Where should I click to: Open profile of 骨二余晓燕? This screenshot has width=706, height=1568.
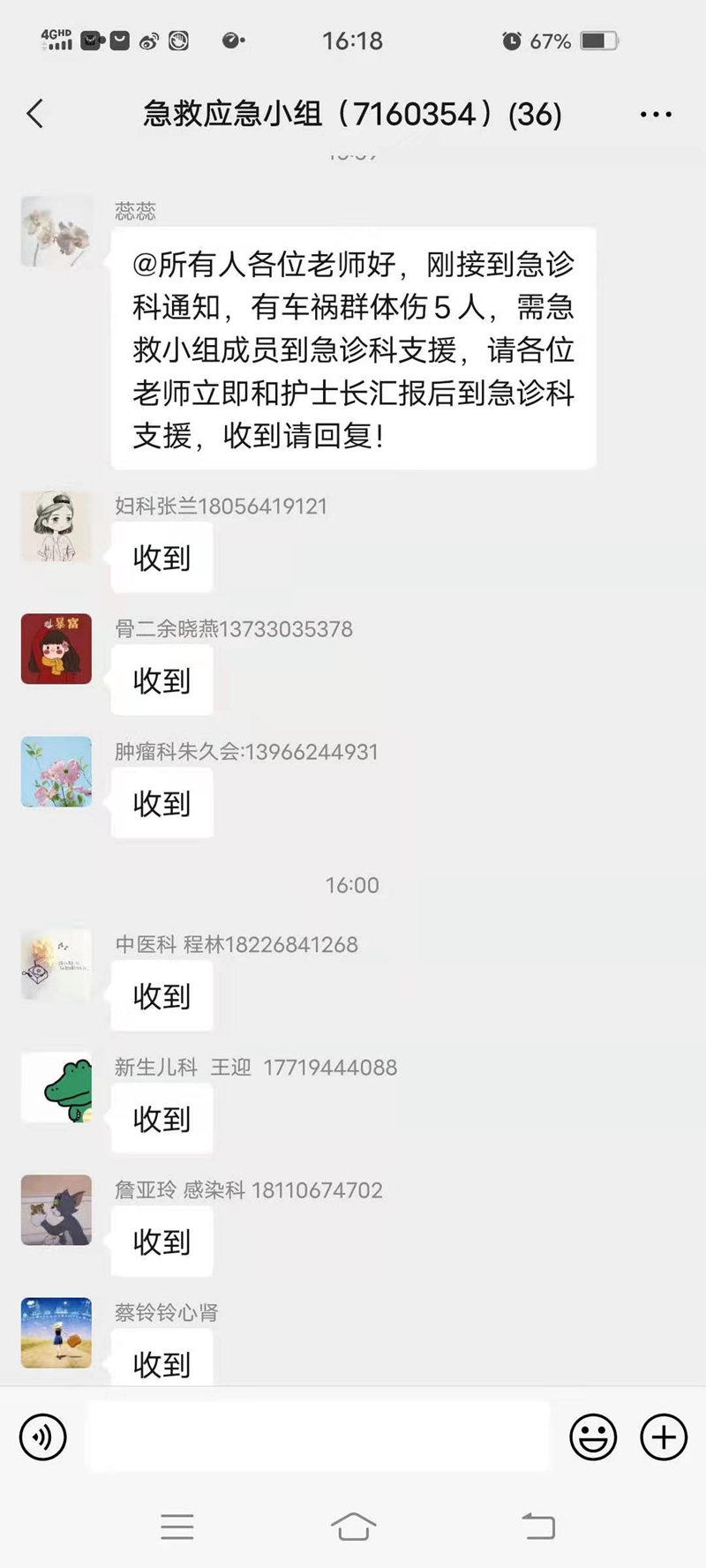click(56, 649)
